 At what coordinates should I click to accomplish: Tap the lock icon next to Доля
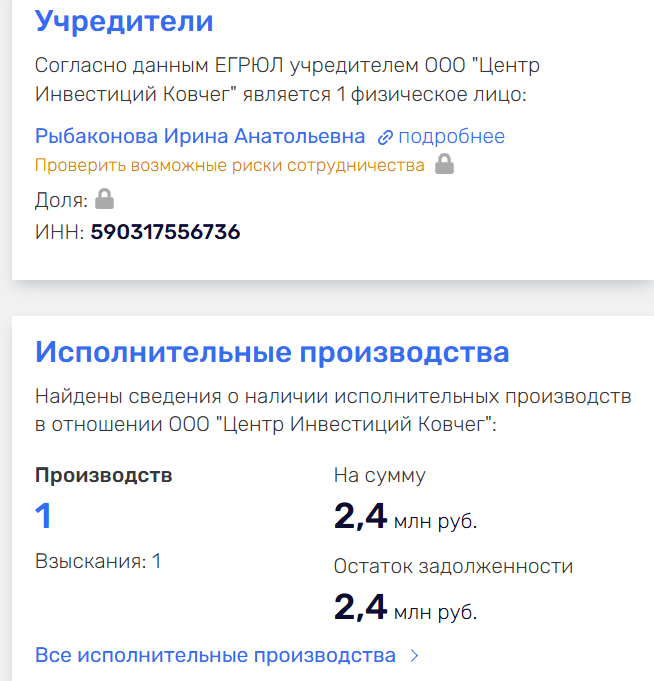104,201
